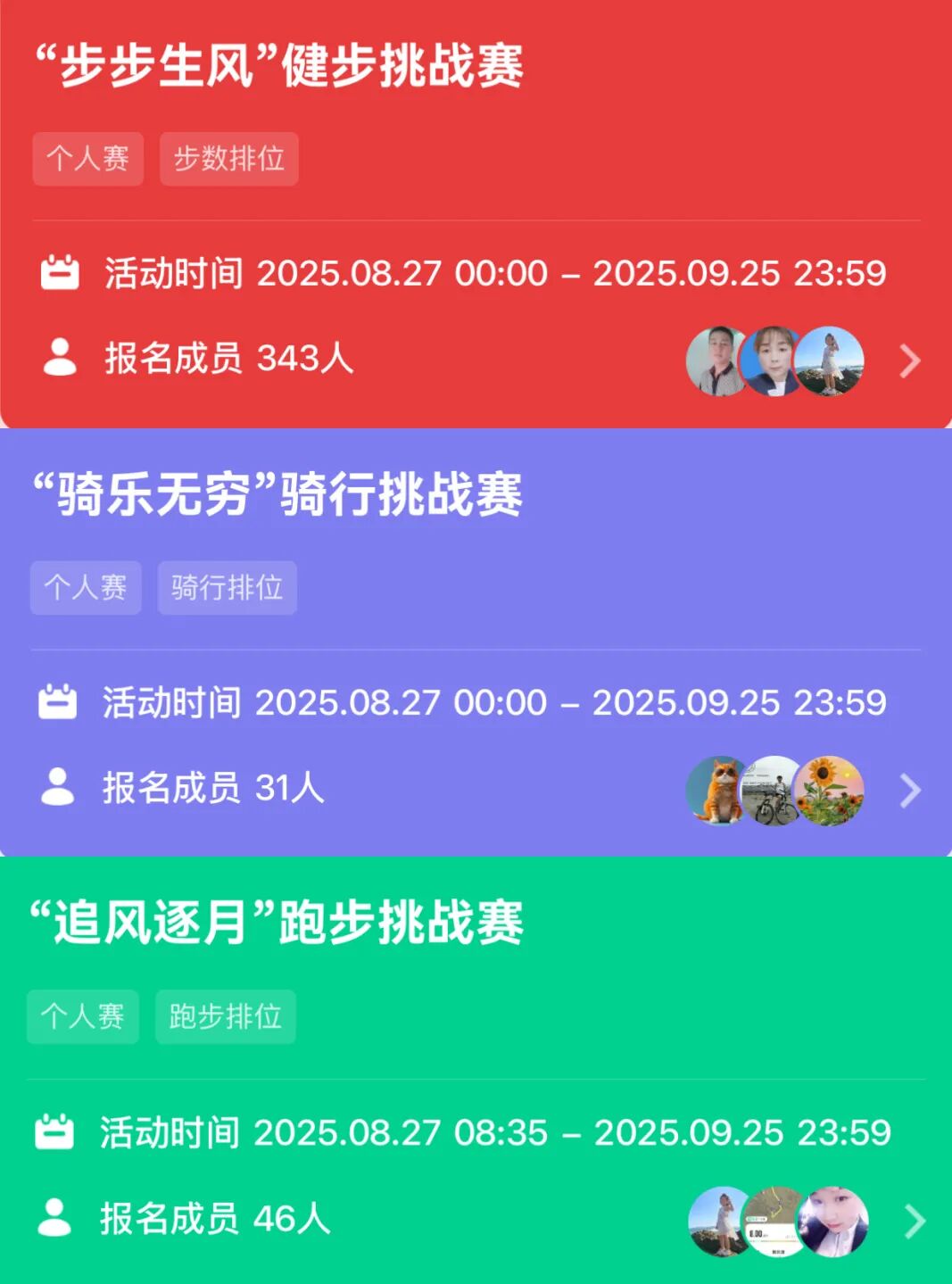952x1284 pixels.
Task: Open the “追风逐月”跑步挑战赛 card
Action: pyautogui.click(x=276, y=923)
